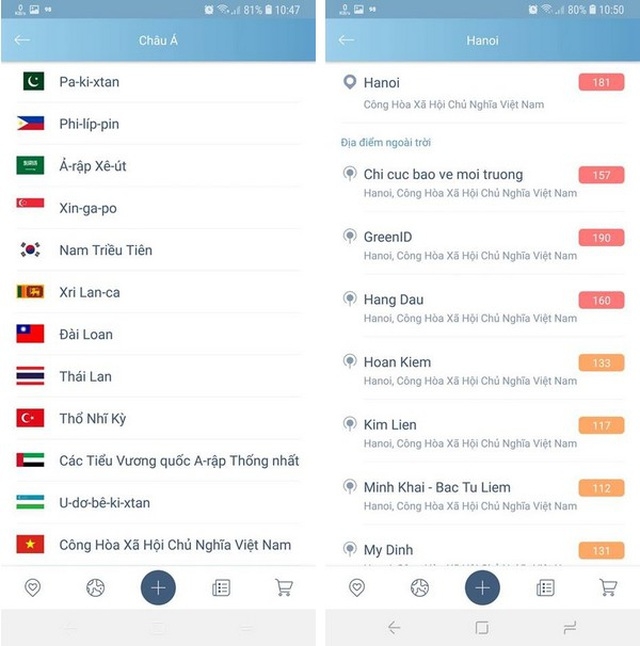View the GreenID station
This screenshot has height=646, width=640.
460,246
